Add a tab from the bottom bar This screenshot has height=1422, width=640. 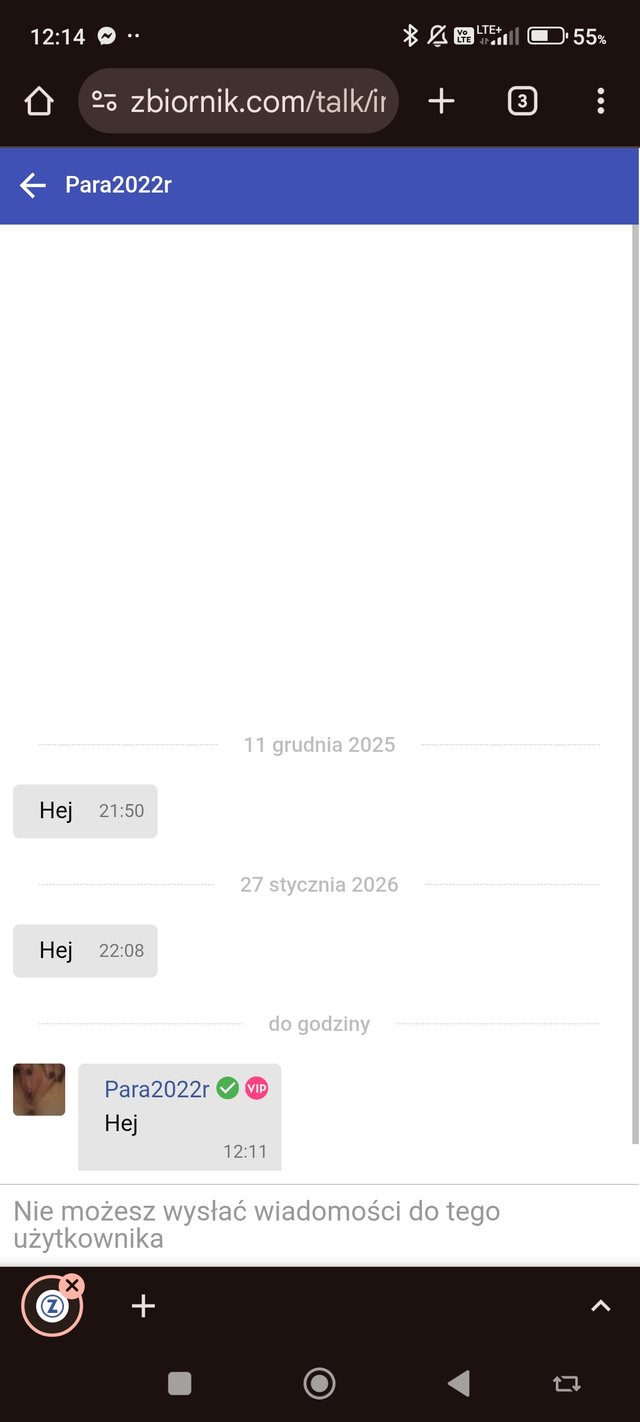[143, 1306]
